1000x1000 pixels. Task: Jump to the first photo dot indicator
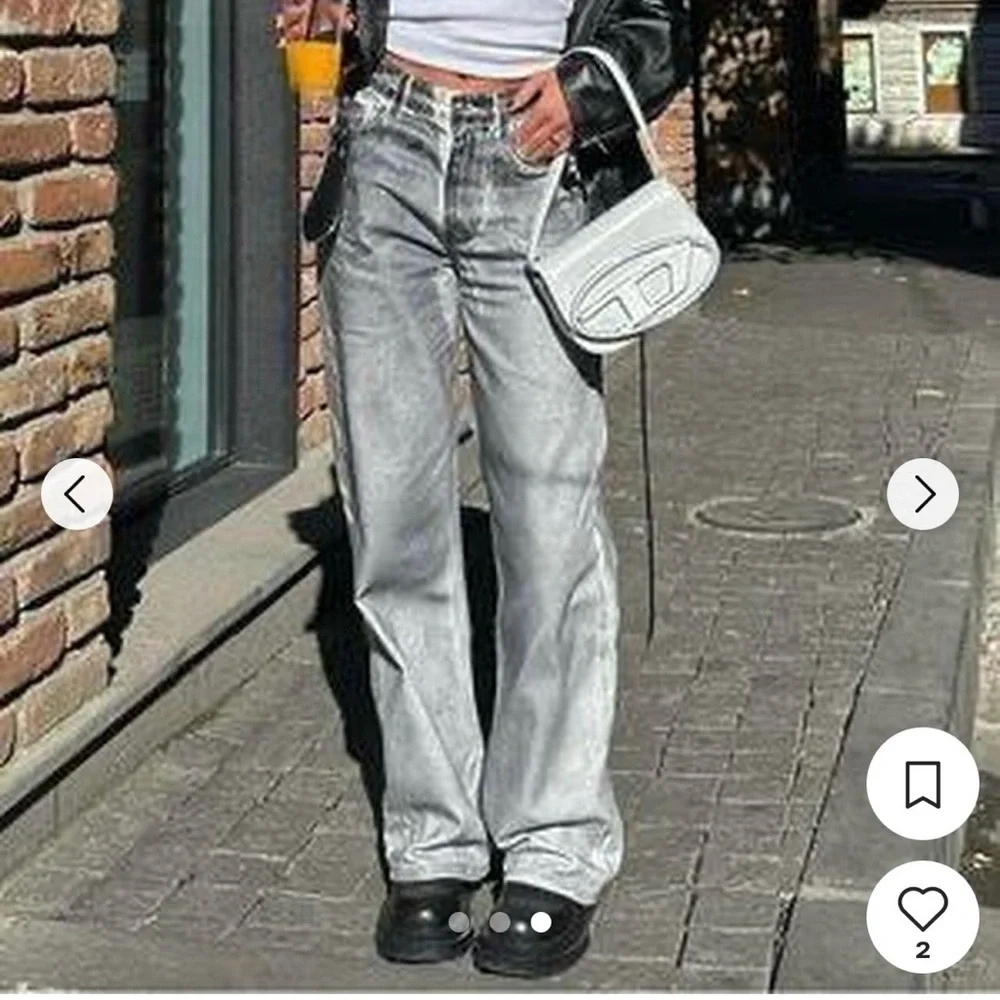(459, 922)
